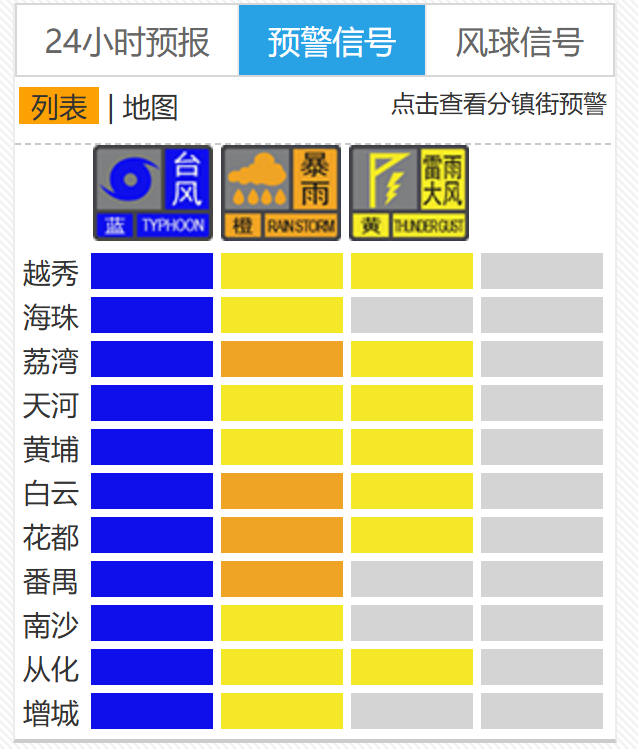Select the 预警信号 tab

coord(331,41)
